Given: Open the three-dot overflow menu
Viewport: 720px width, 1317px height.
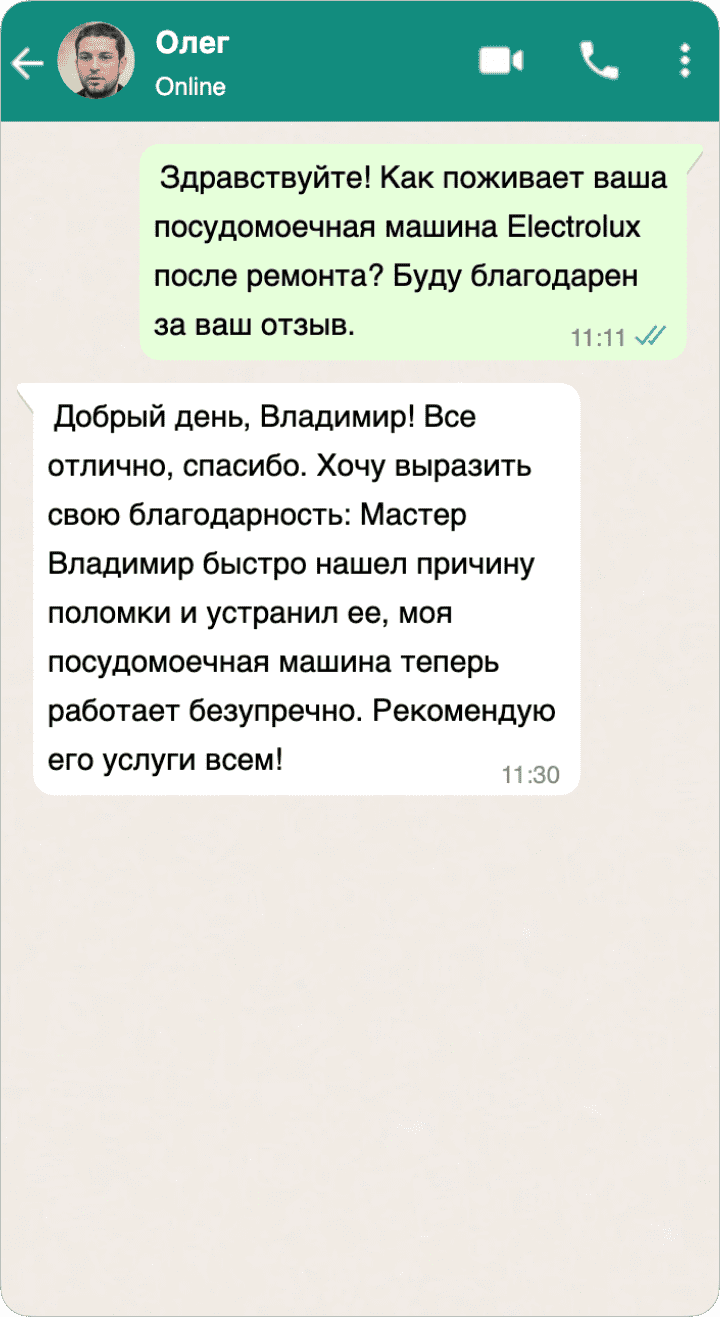Looking at the screenshot, I should 684,61.
